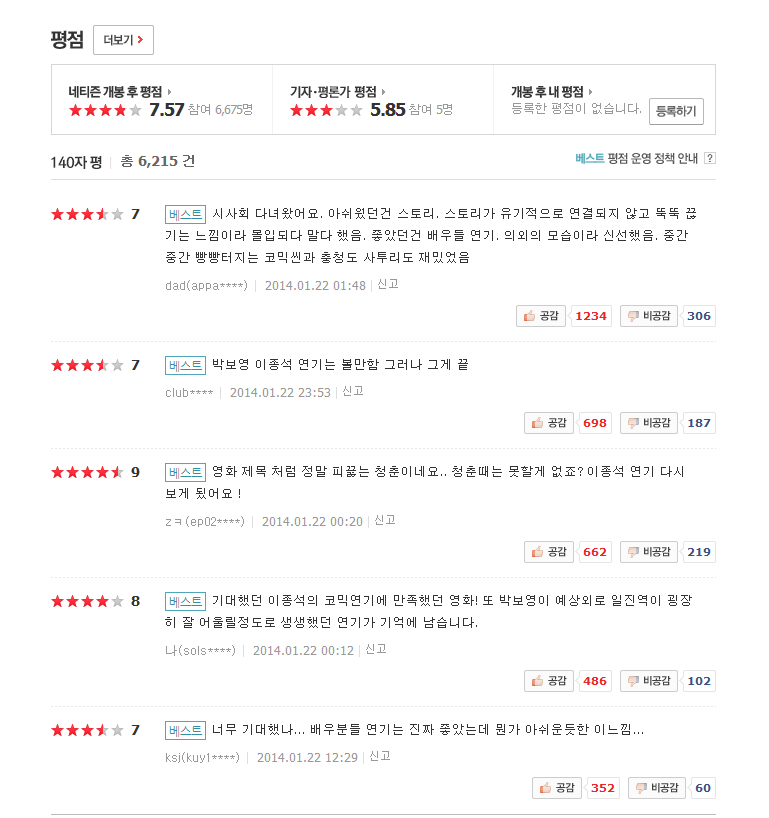The image size is (769, 818).
Task: Report club****'s review via 신고
Action: 352,391
